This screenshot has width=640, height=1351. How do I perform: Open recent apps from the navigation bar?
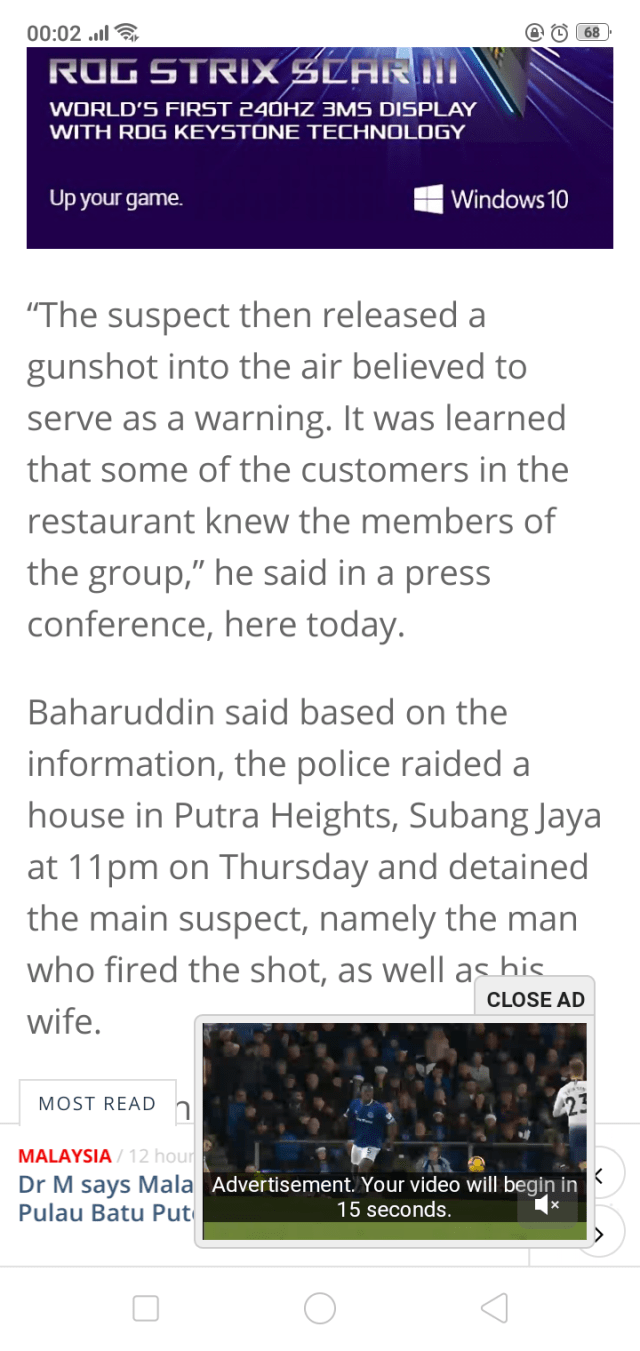[146, 1307]
